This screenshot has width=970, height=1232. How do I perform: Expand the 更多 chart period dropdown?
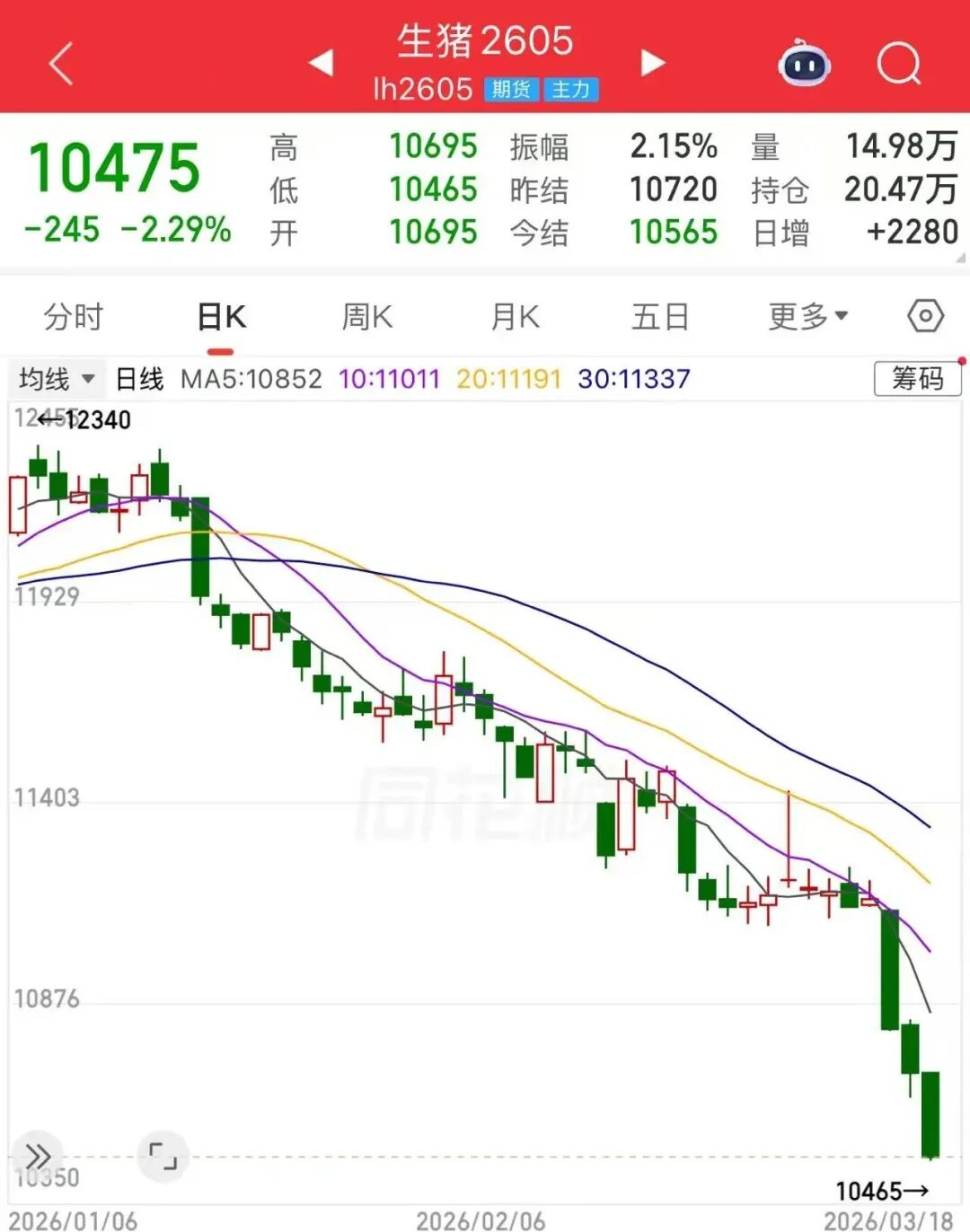click(807, 317)
